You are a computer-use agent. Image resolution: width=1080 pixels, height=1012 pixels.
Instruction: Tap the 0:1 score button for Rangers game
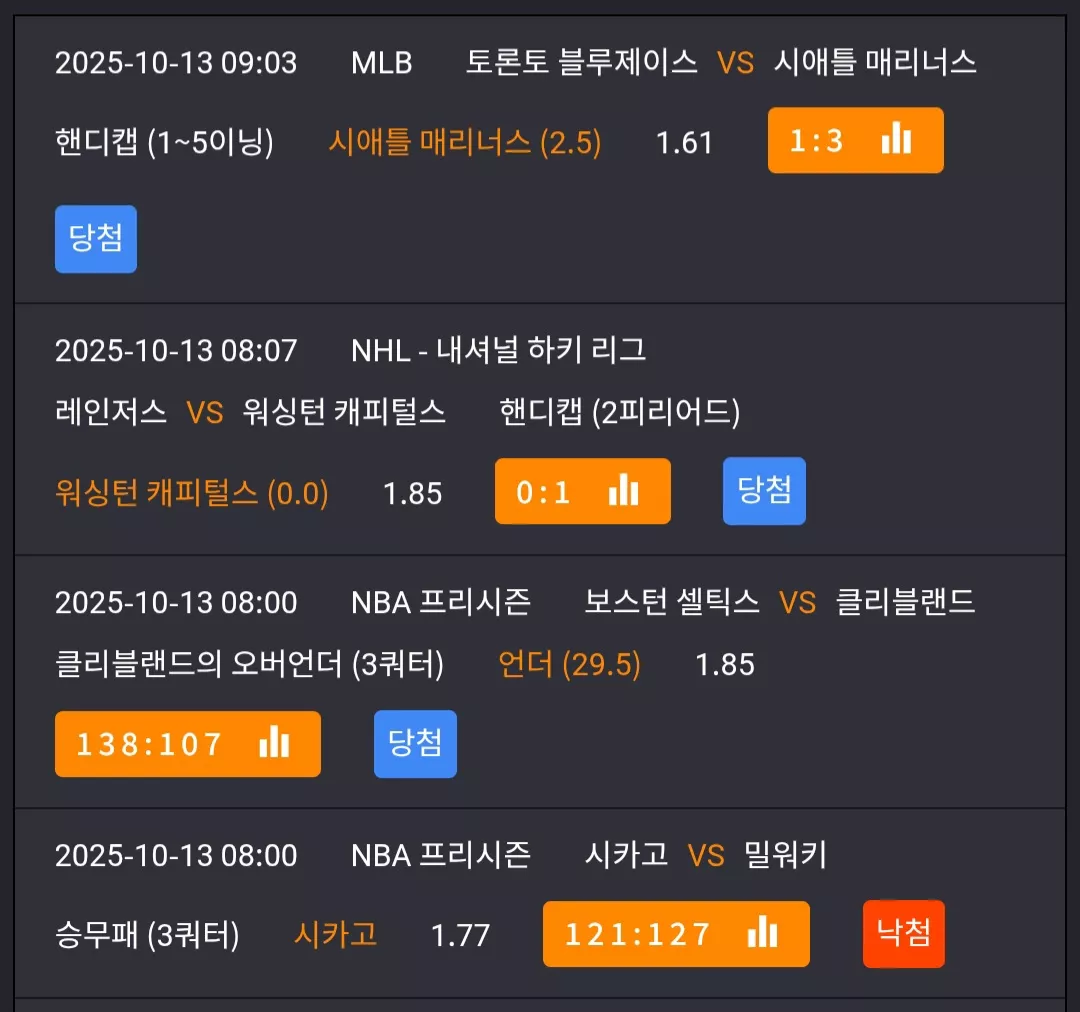click(583, 491)
